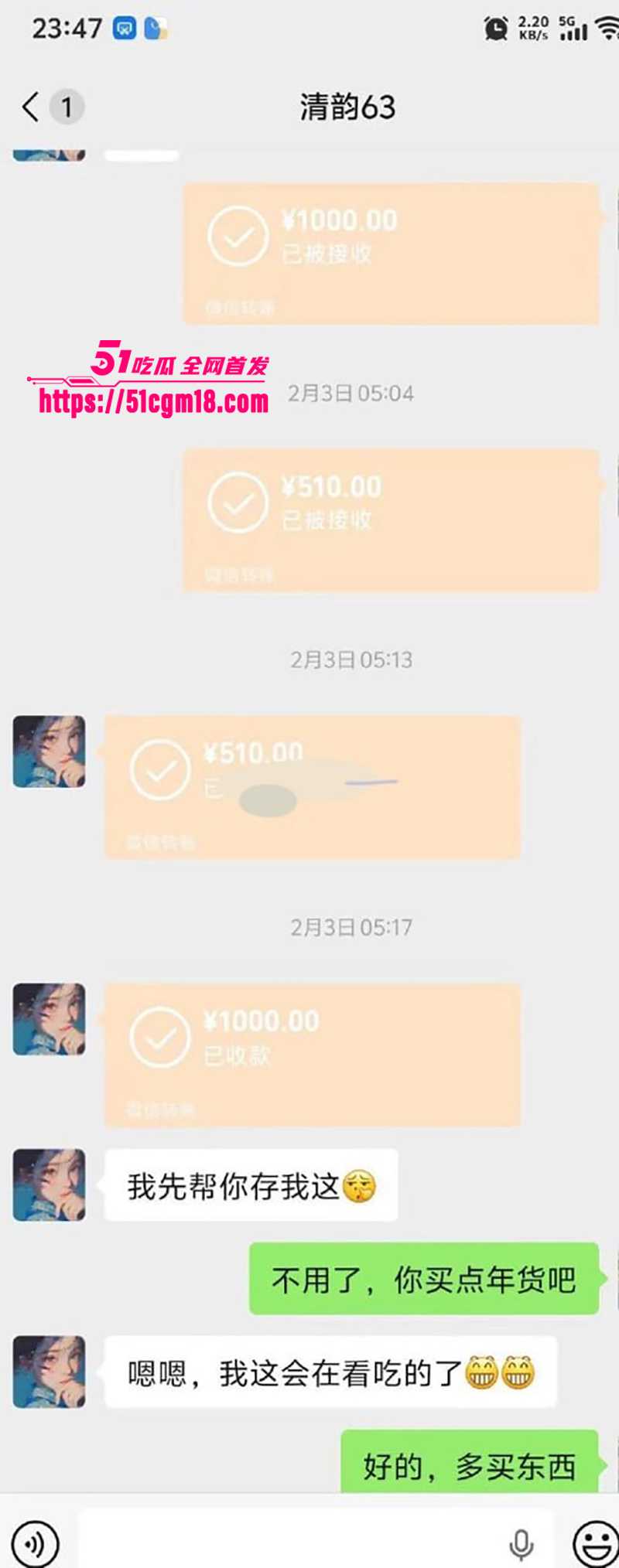Toggle voice input mode at bottom left
Screen dimensions: 619x1568
point(35,1541)
